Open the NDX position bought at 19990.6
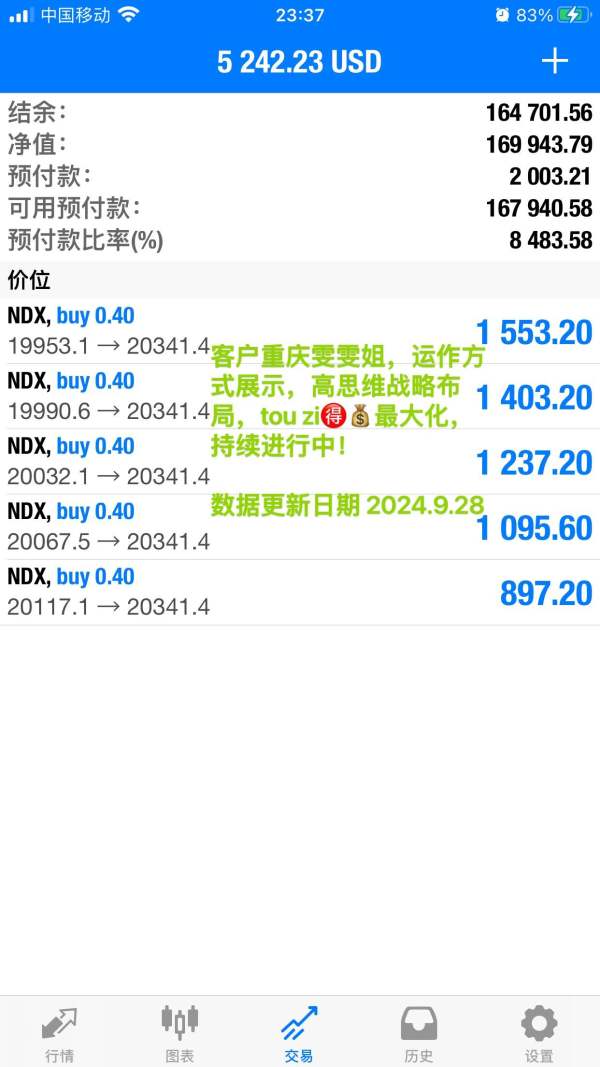Screen dimensions: 600x1067 300,397
